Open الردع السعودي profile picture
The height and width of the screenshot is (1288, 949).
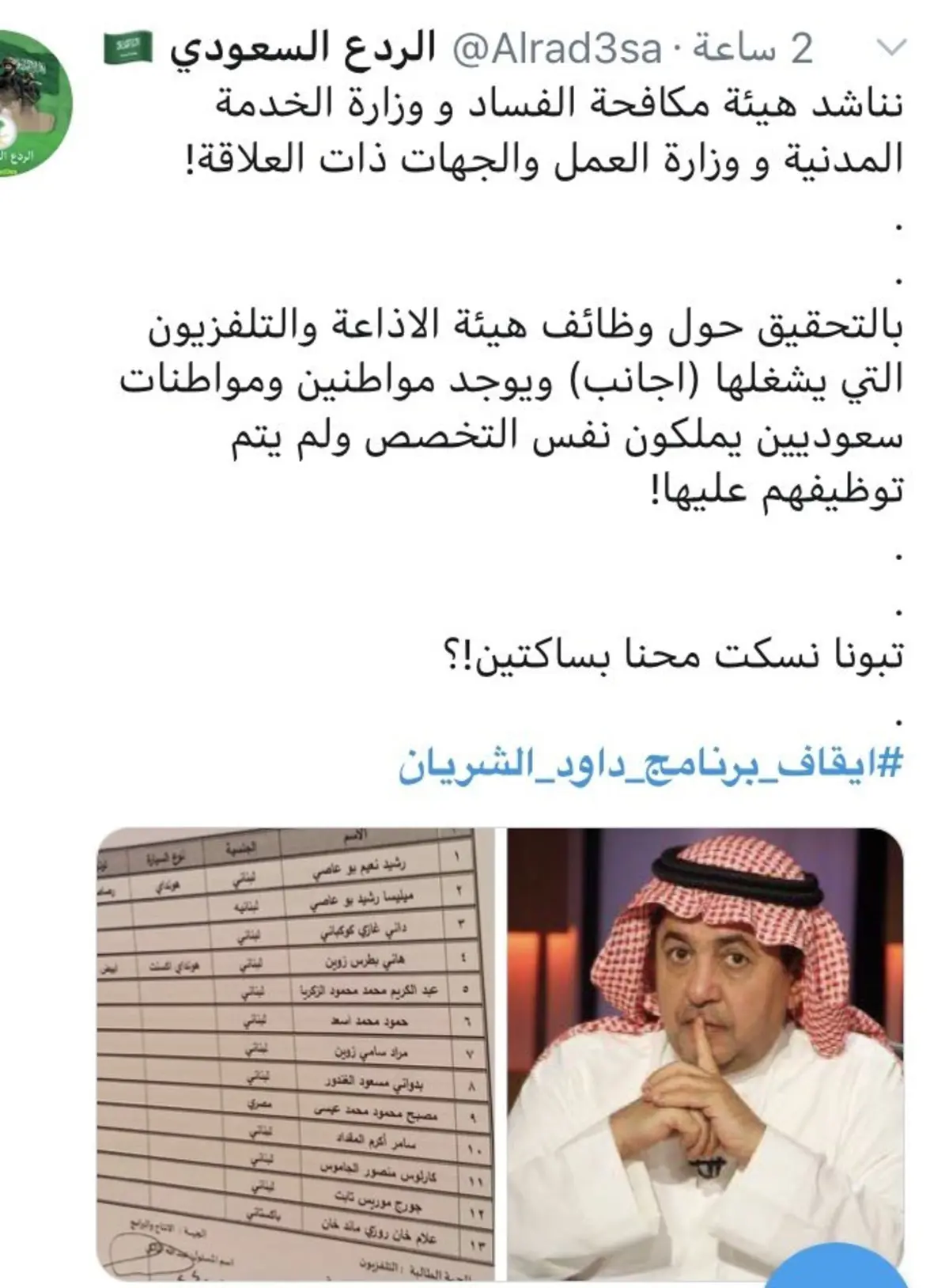(33, 102)
